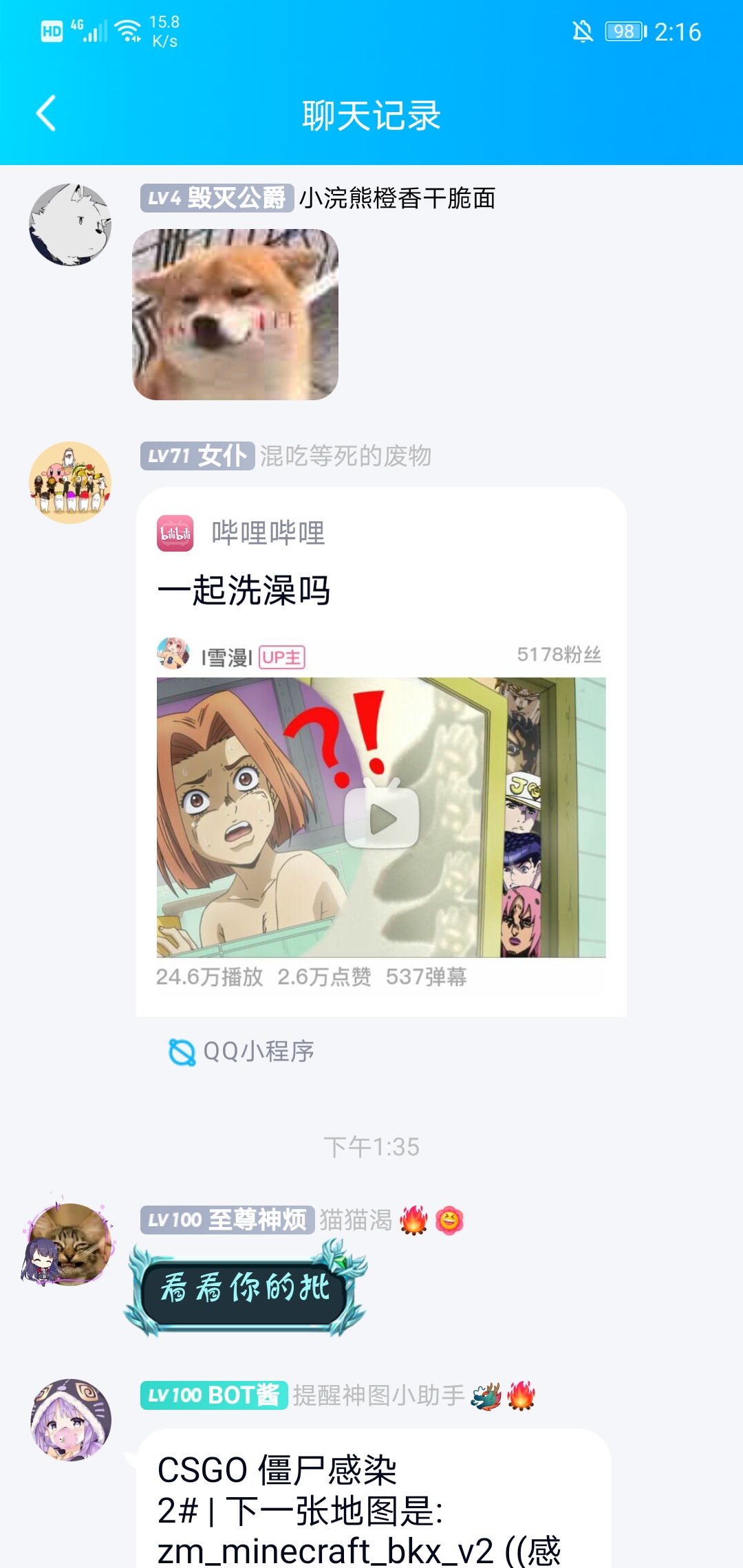Open the Shiba dog meme image
Viewport: 743px width, 1568px height.
click(x=235, y=314)
